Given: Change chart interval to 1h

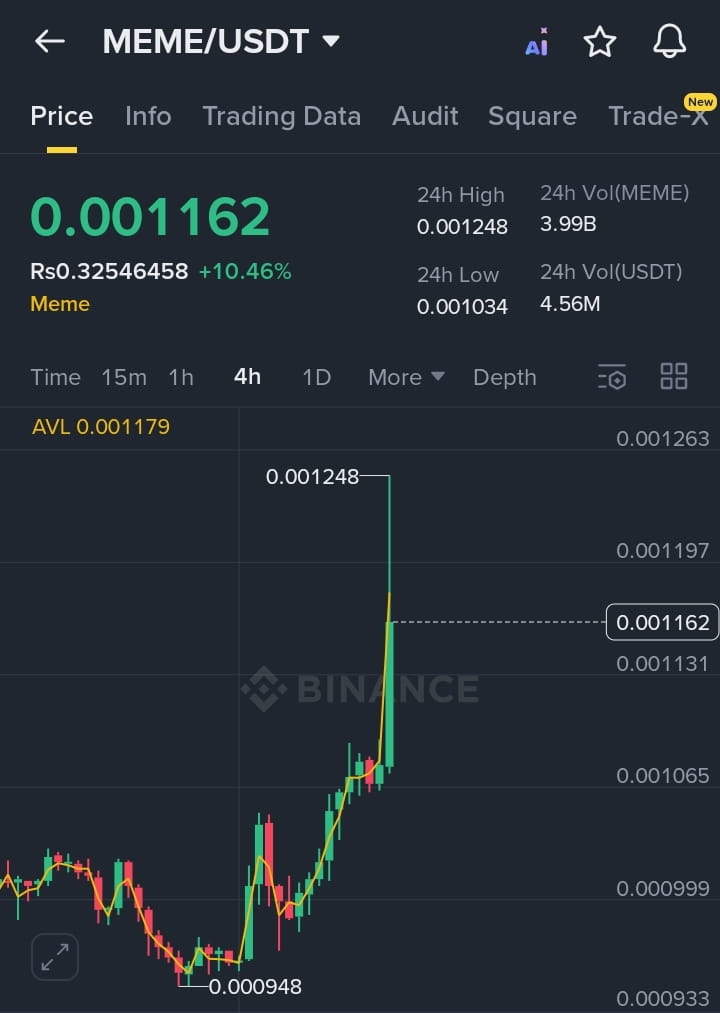Looking at the screenshot, I should coord(181,377).
